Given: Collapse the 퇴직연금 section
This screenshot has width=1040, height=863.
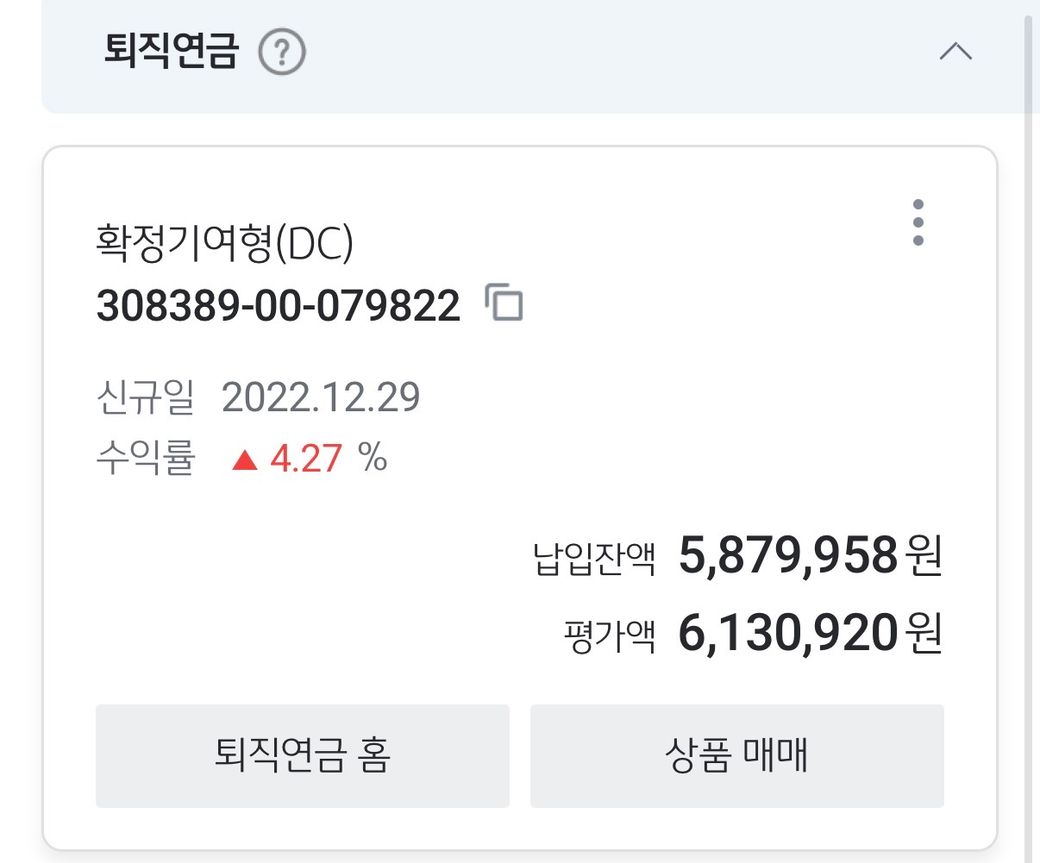Looking at the screenshot, I should click(956, 52).
